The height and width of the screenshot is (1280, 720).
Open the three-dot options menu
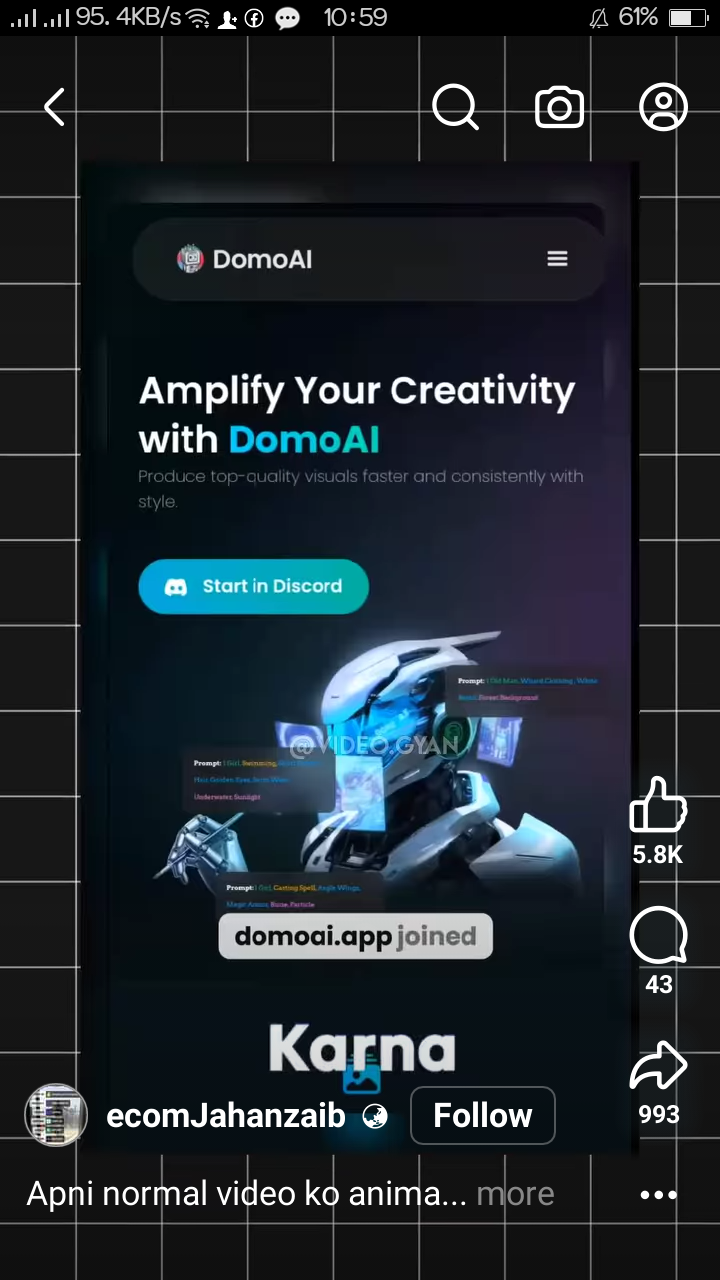658,1194
